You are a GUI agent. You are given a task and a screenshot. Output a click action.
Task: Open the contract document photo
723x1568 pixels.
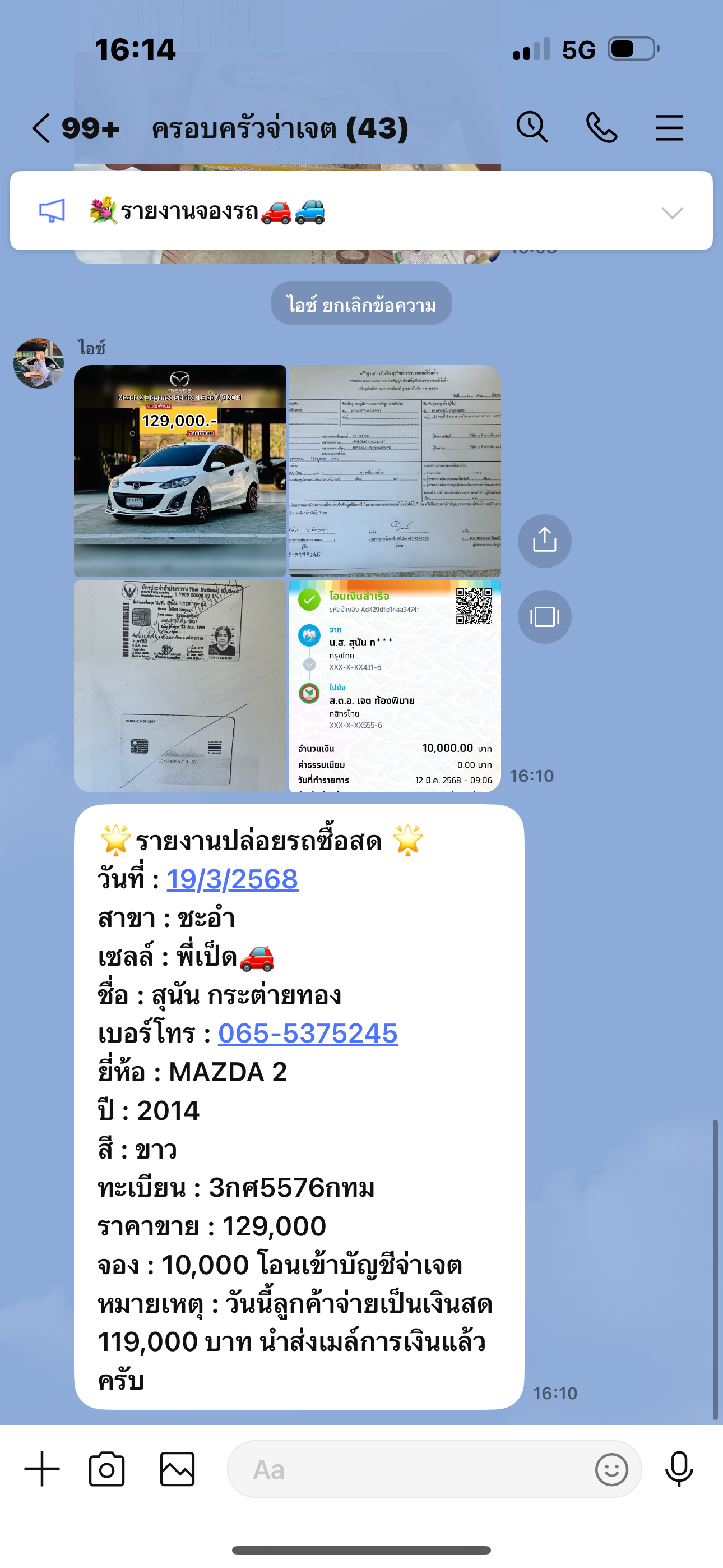point(395,471)
